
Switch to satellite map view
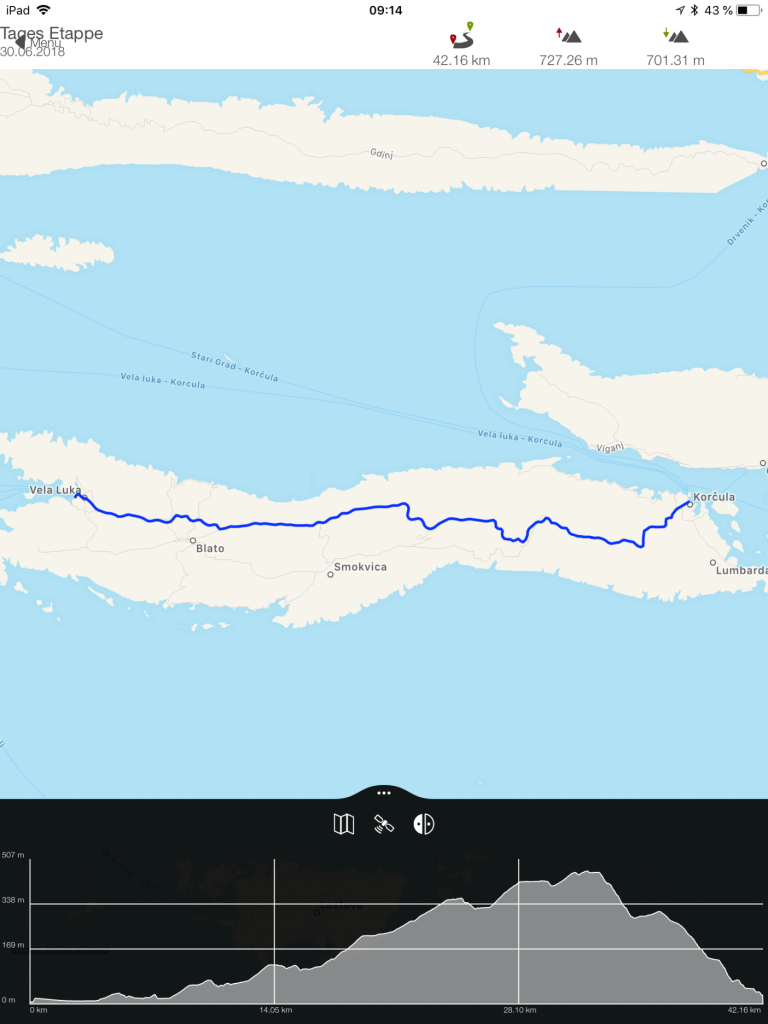tap(384, 824)
